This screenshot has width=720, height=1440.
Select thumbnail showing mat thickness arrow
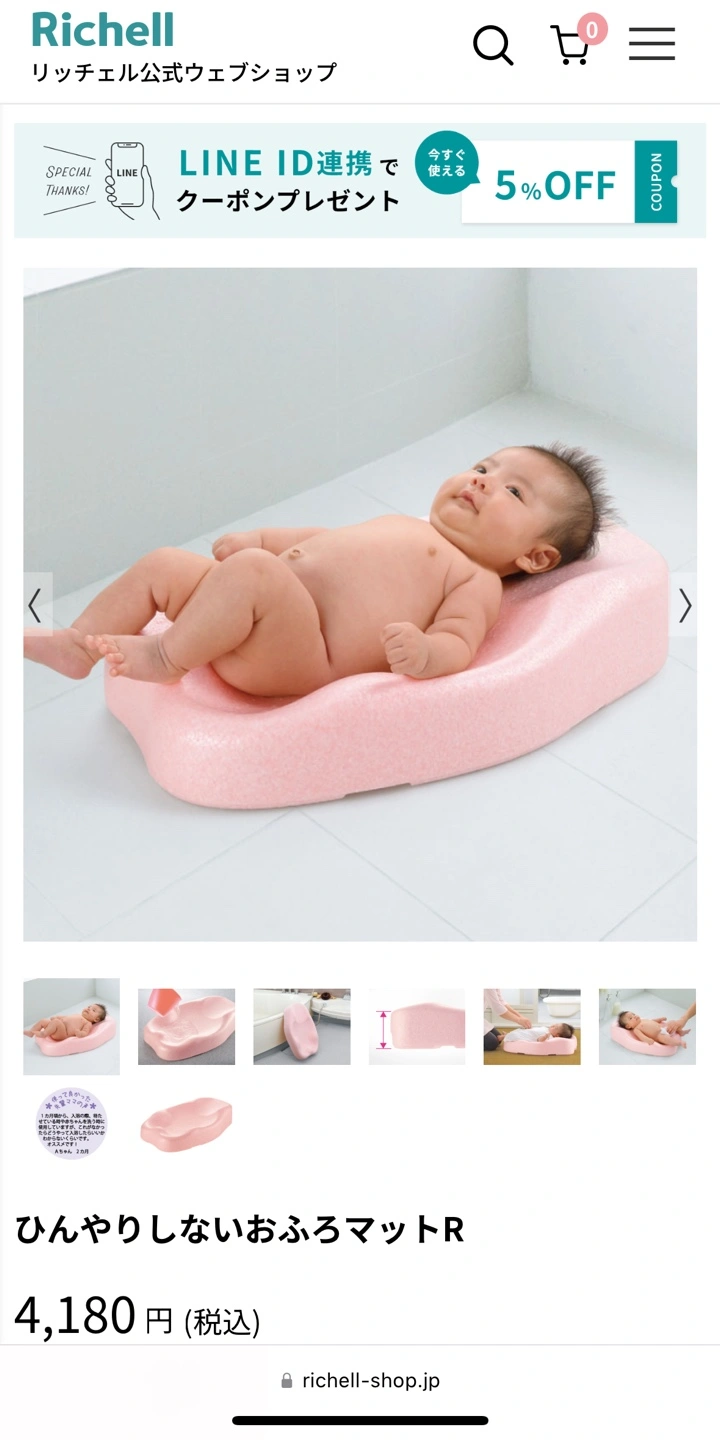pos(417,1027)
